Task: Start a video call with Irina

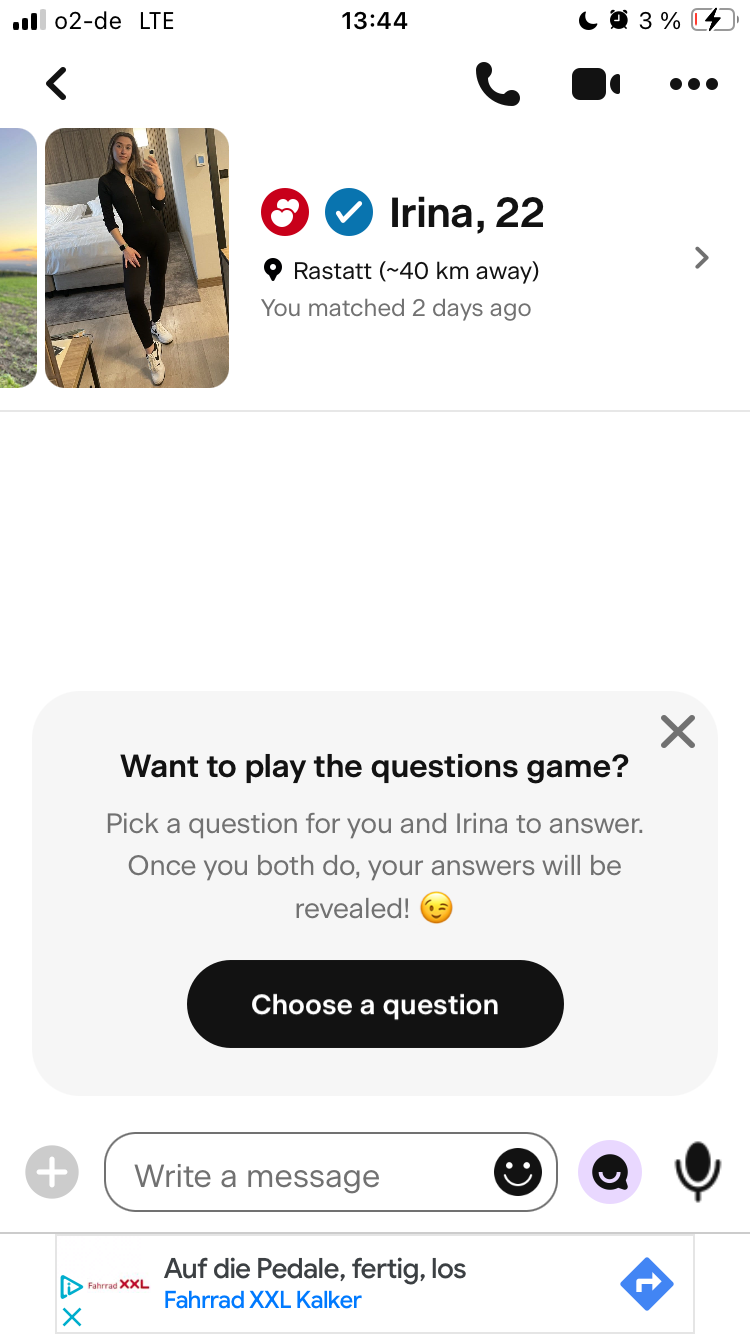Action: [596, 85]
